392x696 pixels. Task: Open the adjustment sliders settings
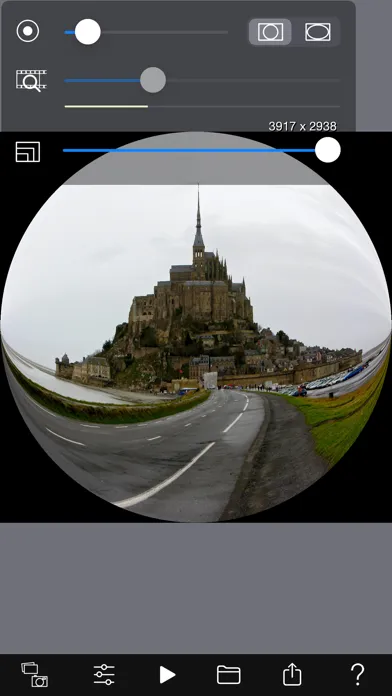coord(104,675)
